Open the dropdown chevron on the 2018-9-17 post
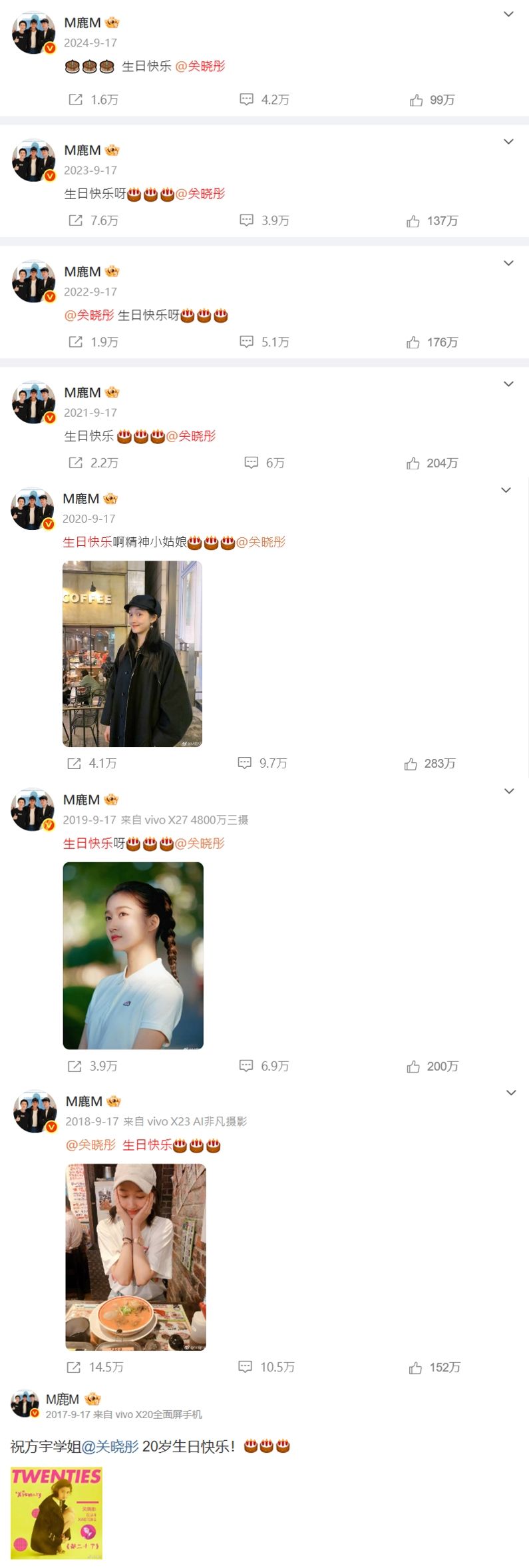Viewport: 529px width, 1568px height. click(511, 1092)
